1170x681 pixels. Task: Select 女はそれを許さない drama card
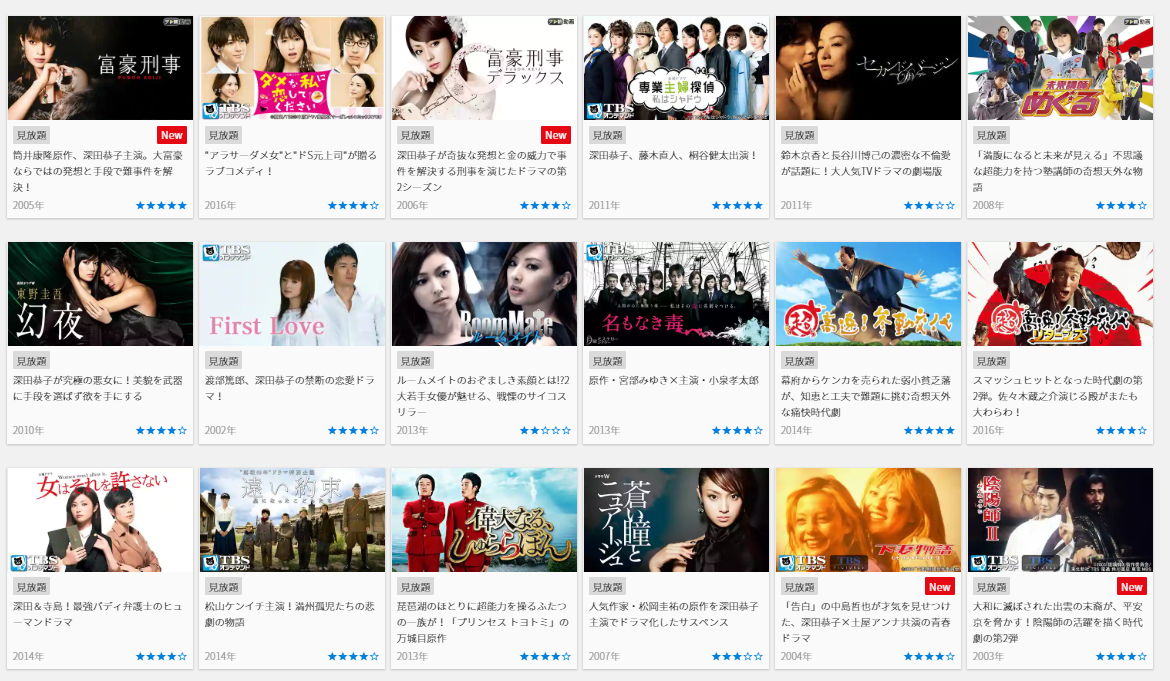click(100, 520)
